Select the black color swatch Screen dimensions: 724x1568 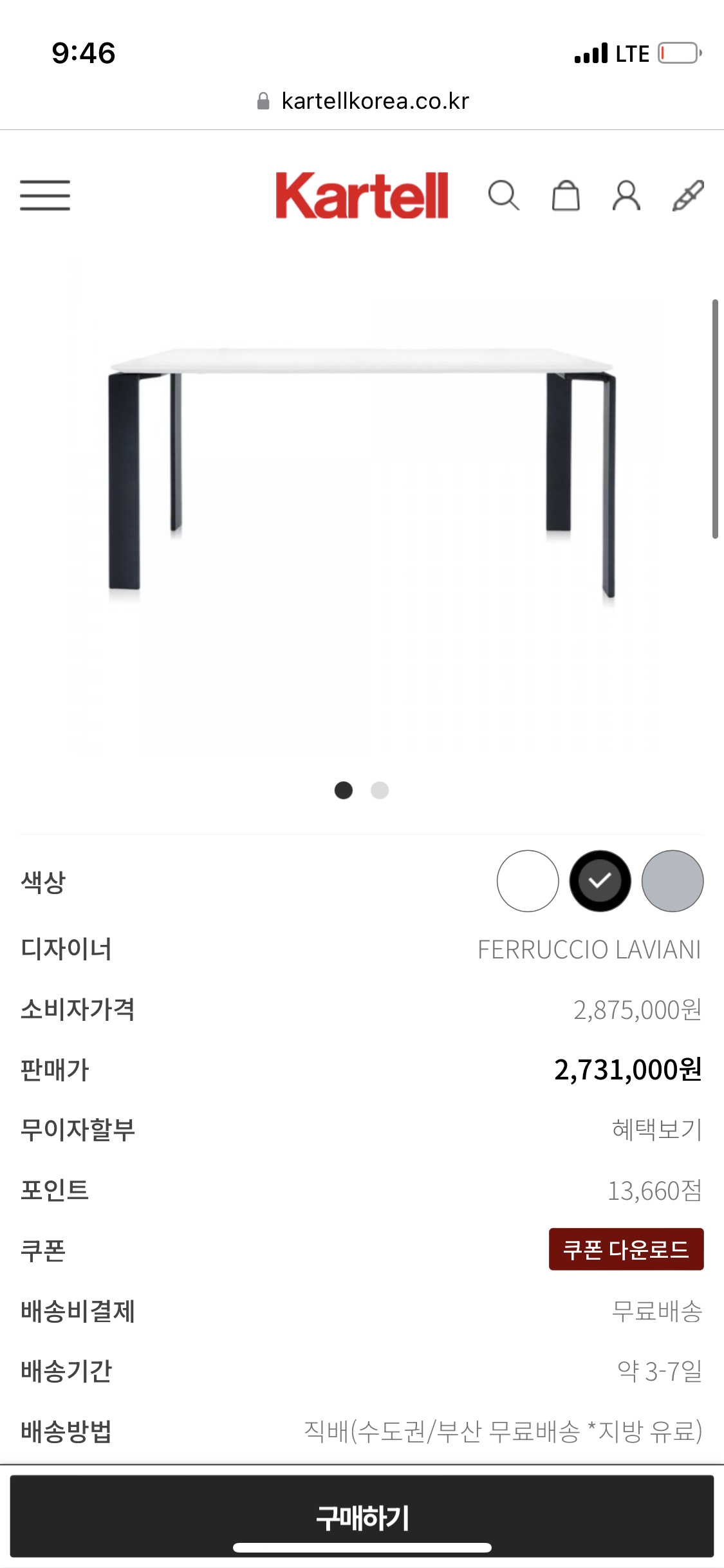point(600,881)
